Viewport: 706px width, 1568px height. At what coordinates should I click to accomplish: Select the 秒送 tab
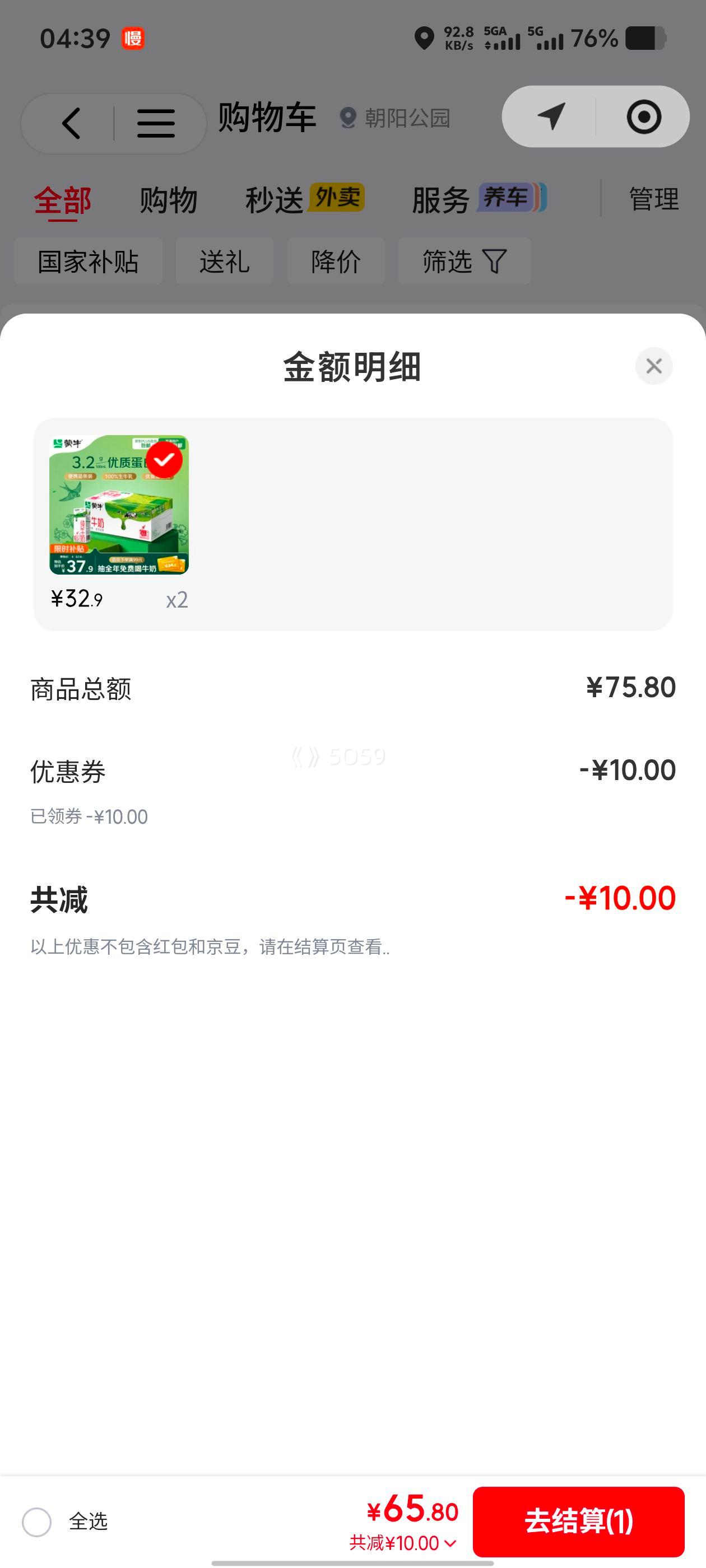coord(275,198)
